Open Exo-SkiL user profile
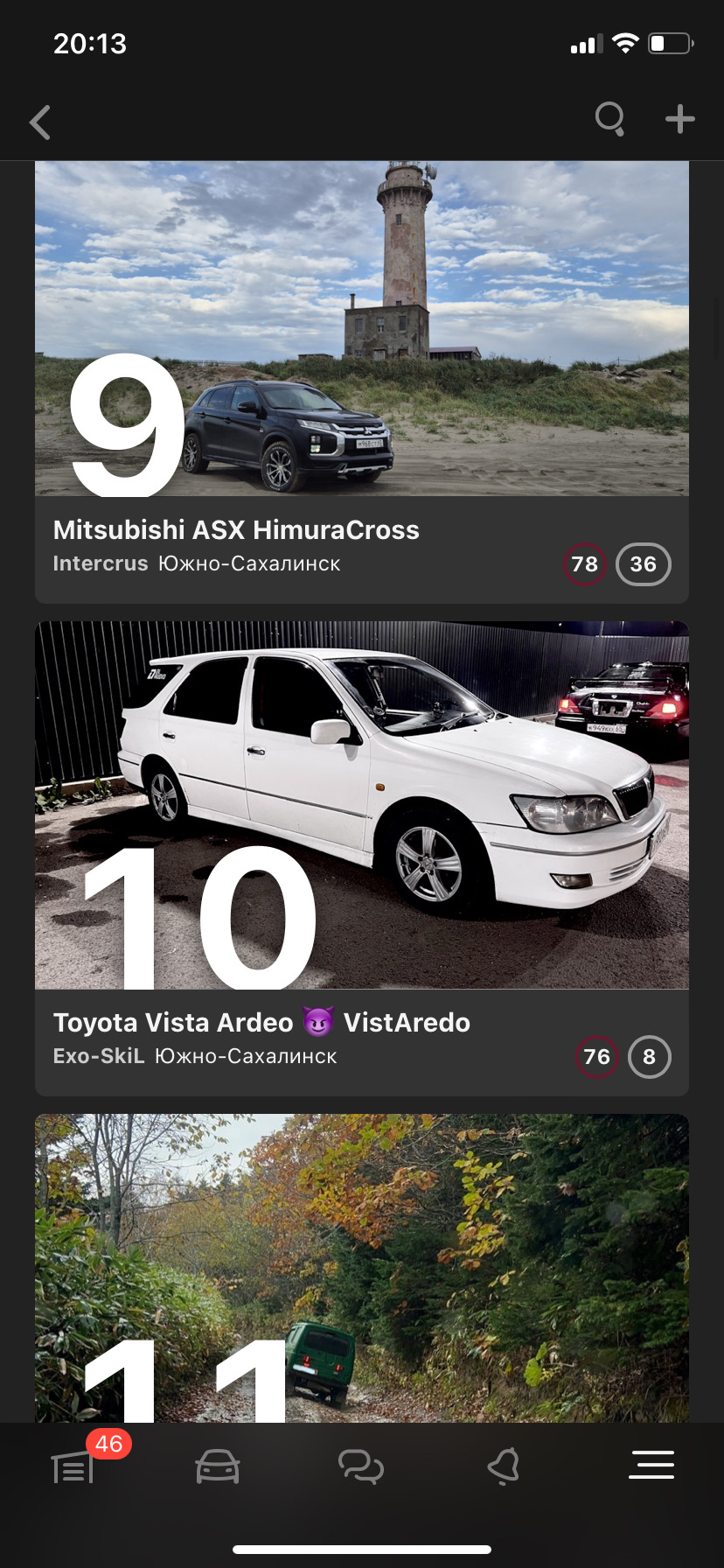The height and width of the screenshot is (1568, 724). (x=98, y=1056)
